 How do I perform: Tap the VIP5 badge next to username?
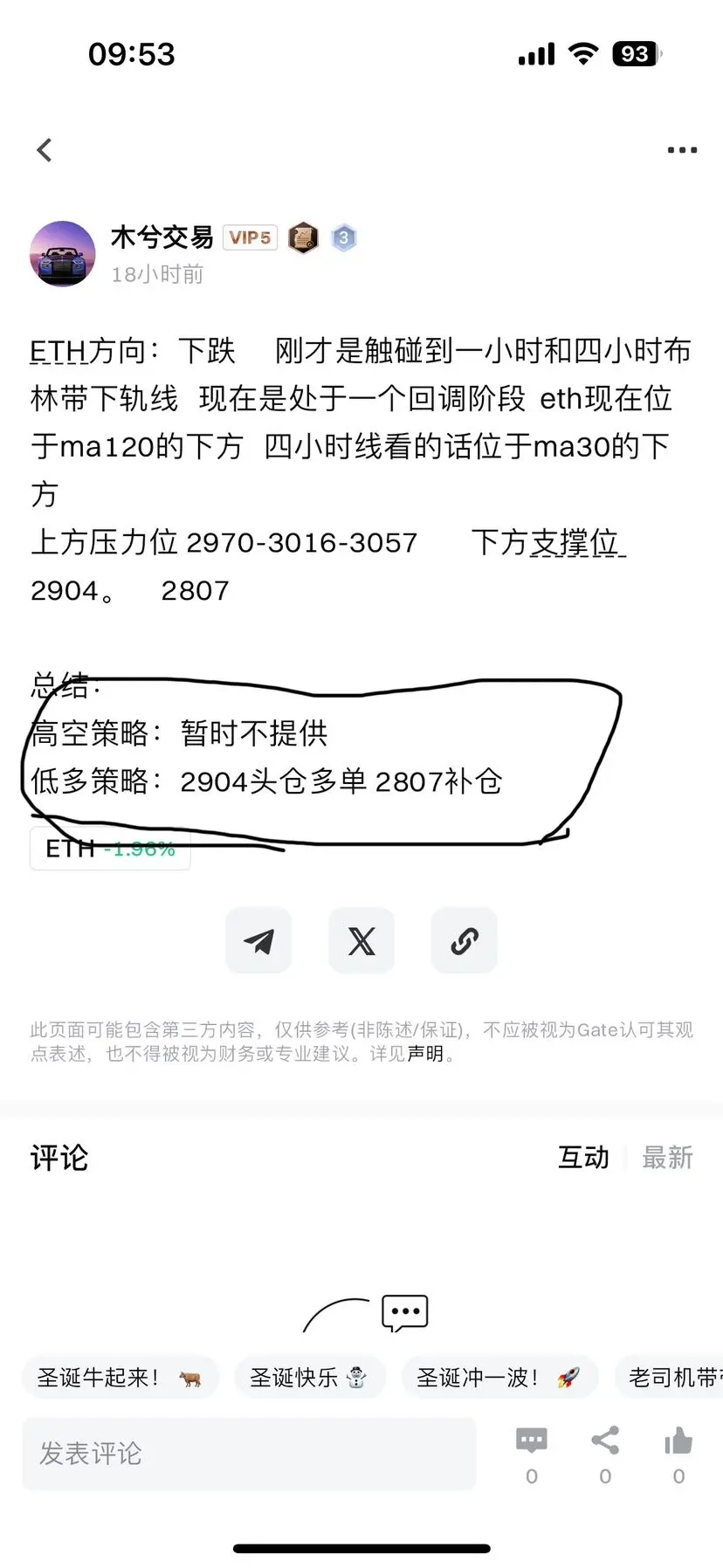[x=250, y=237]
